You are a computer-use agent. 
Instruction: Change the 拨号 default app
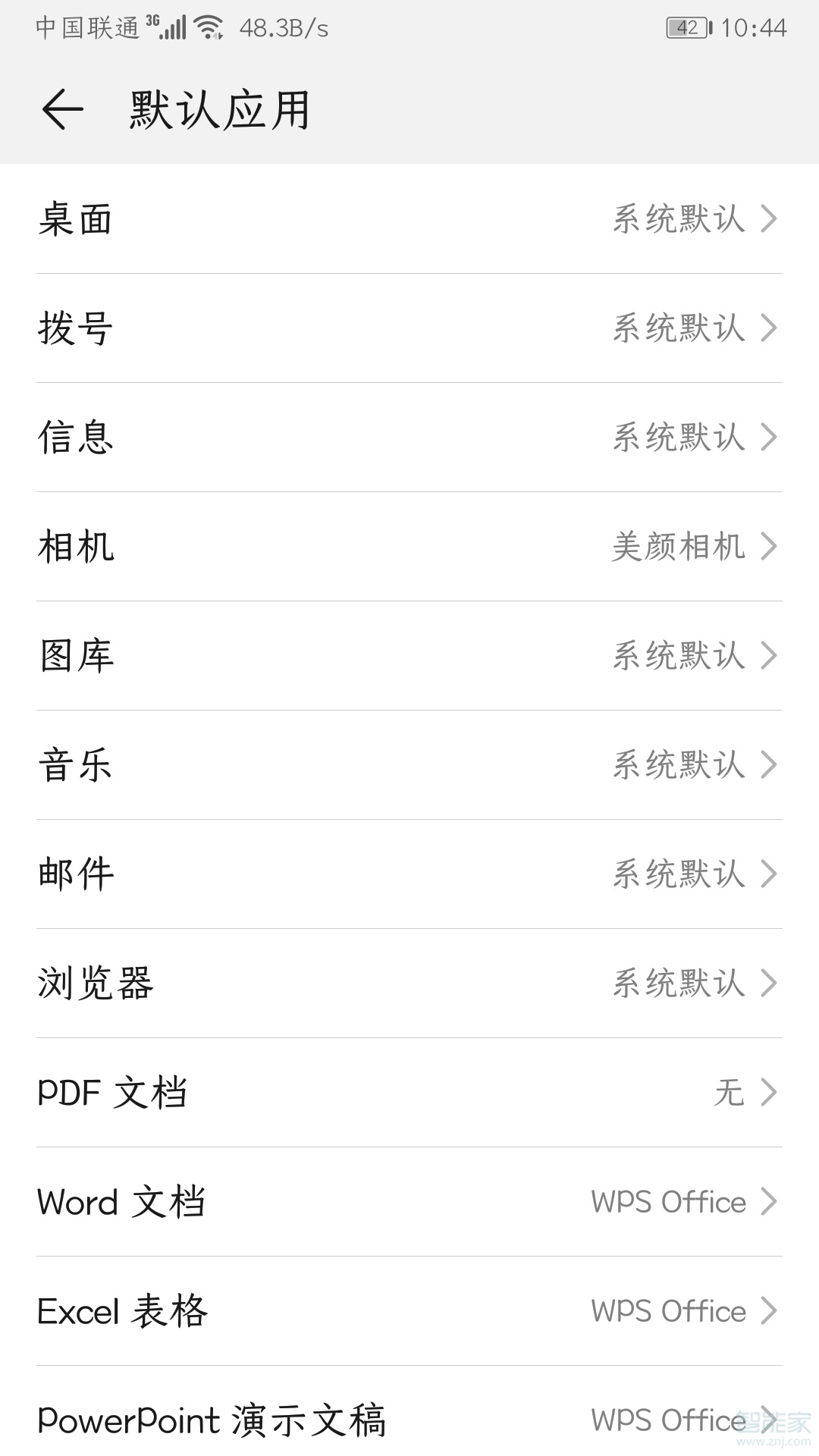tap(409, 329)
